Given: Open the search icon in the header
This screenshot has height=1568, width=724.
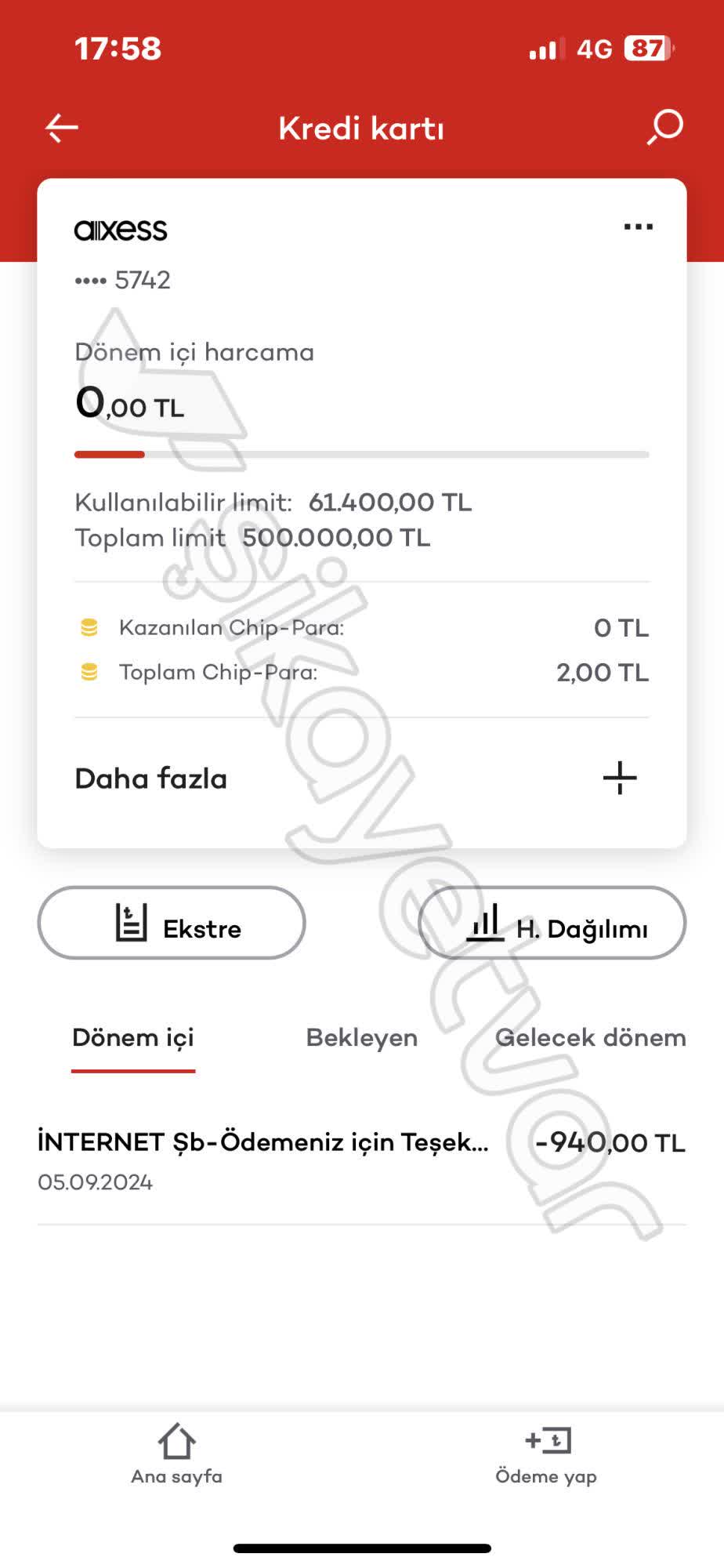Looking at the screenshot, I should 662,125.
